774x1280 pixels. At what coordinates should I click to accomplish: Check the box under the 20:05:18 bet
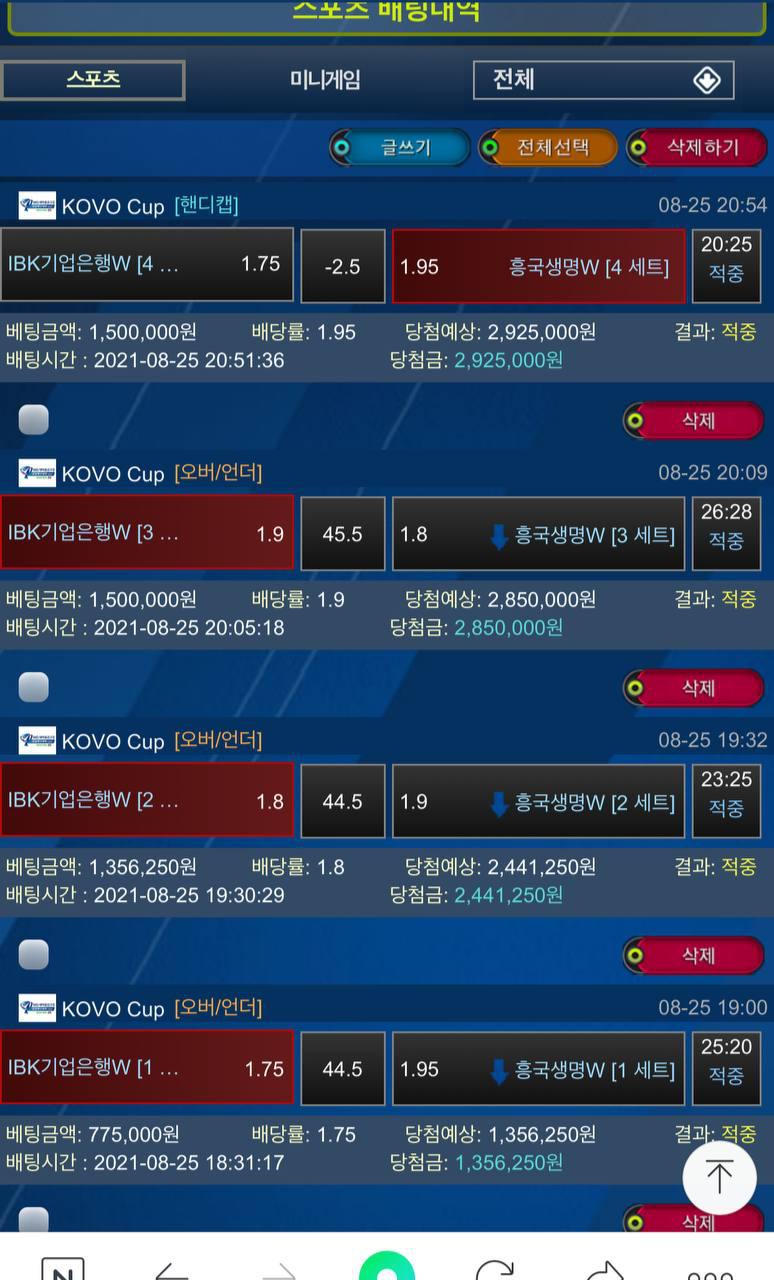pyautogui.click(x=34, y=687)
